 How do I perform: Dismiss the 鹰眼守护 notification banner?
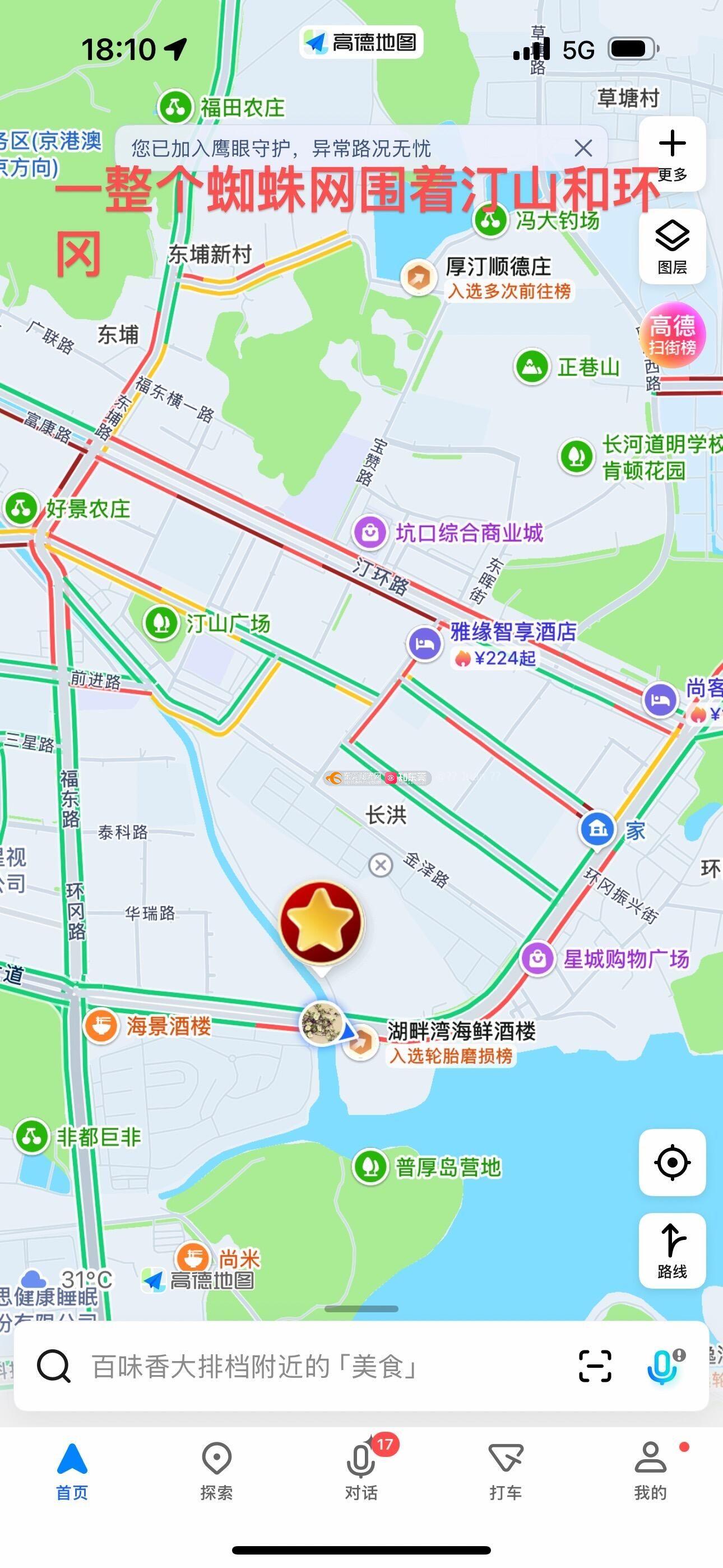(583, 148)
